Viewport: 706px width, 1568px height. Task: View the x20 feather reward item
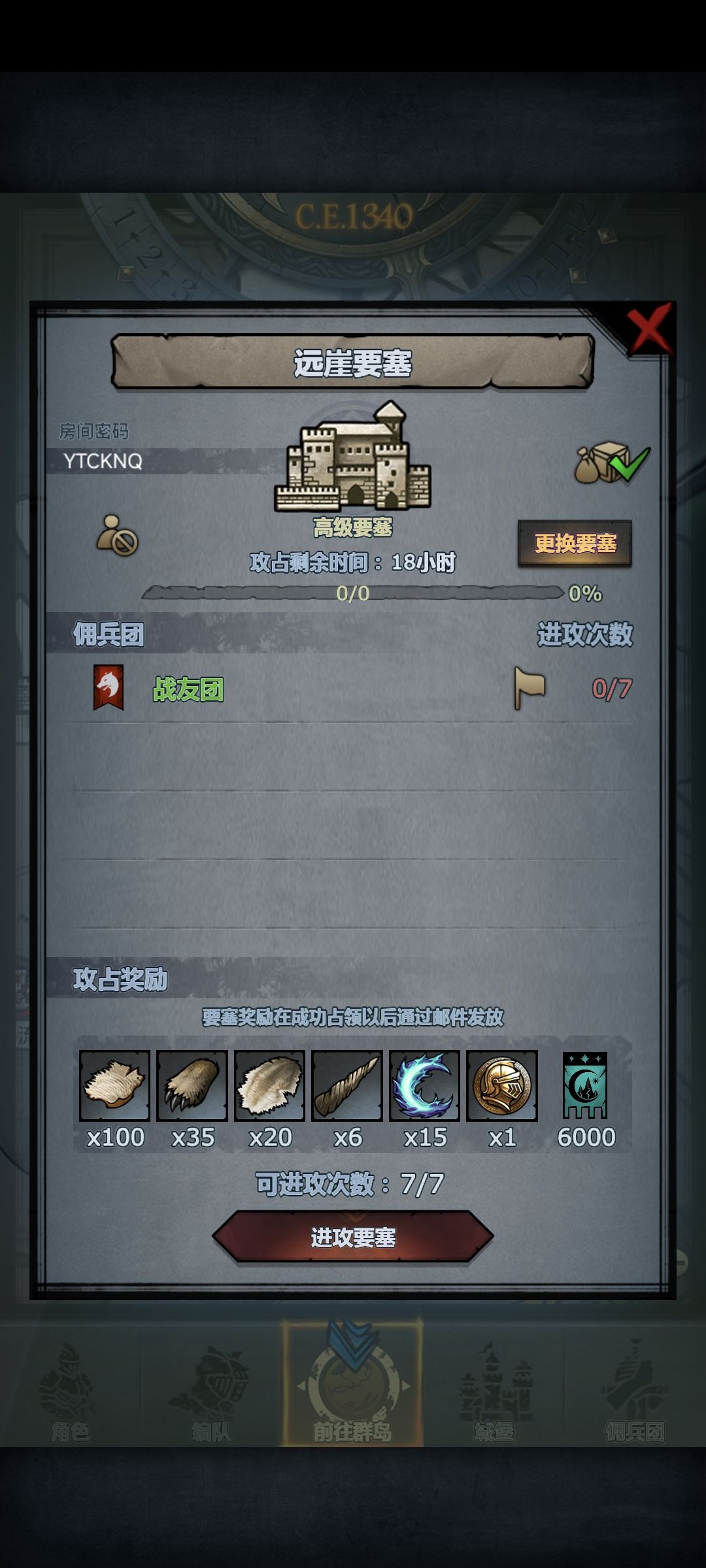[x=269, y=1085]
